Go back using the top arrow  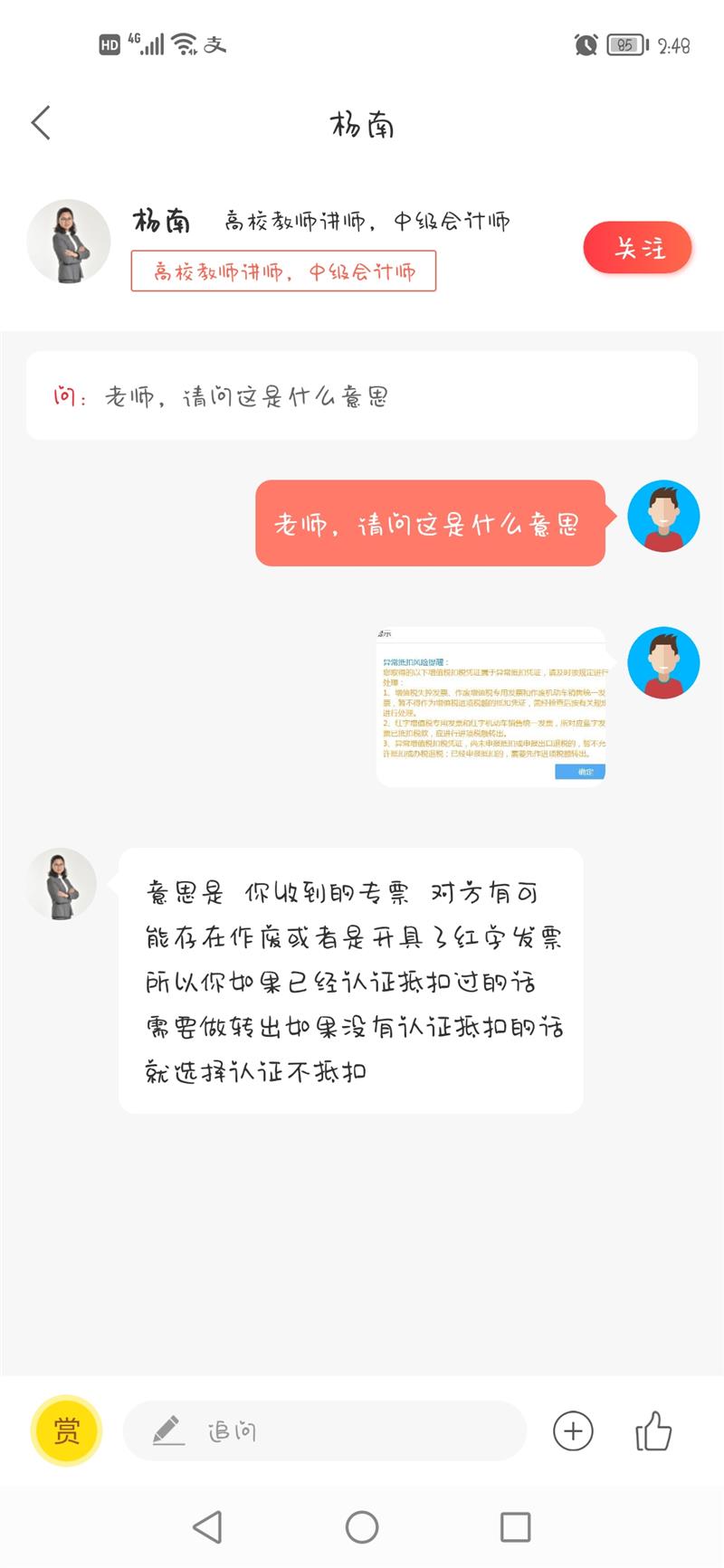click(x=41, y=123)
